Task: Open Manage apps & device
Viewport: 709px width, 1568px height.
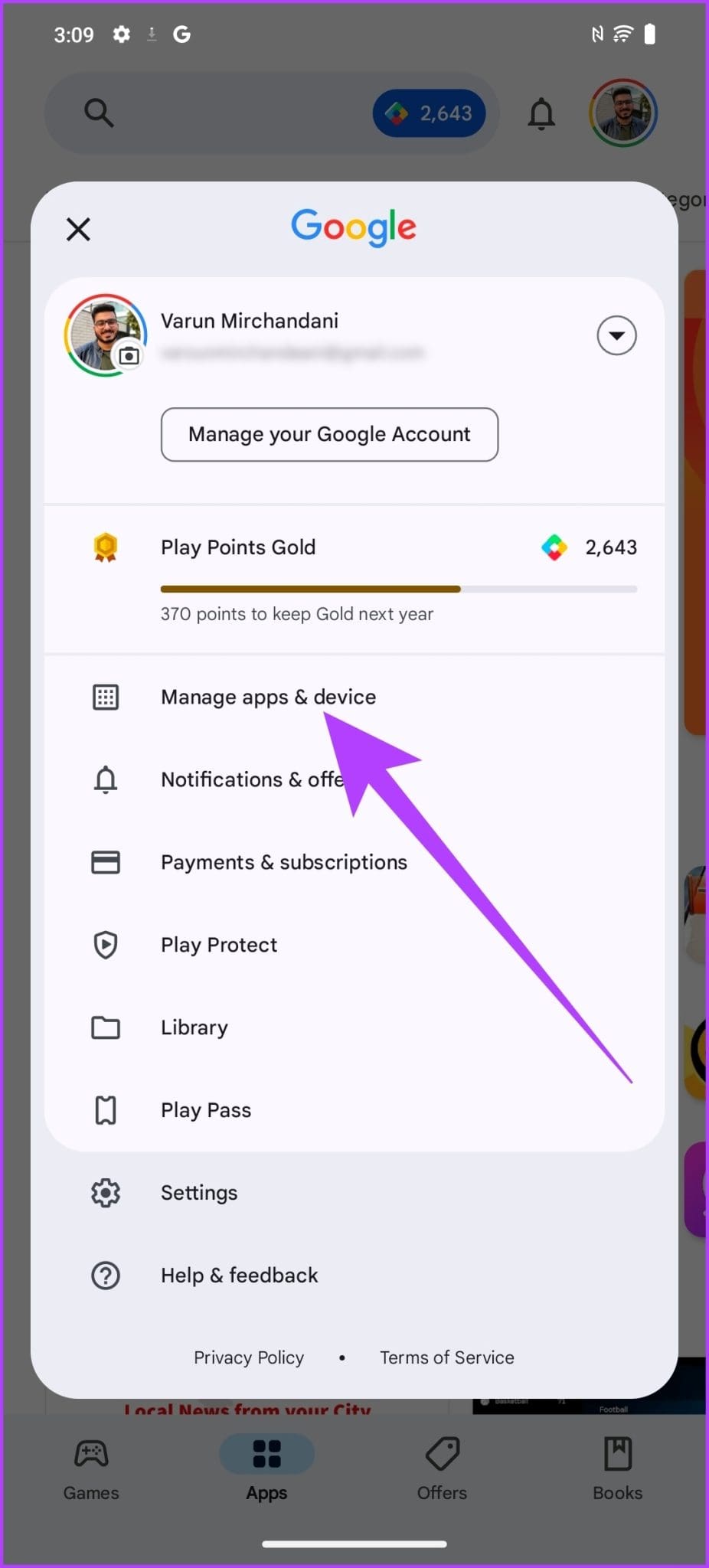Action: pos(268,697)
